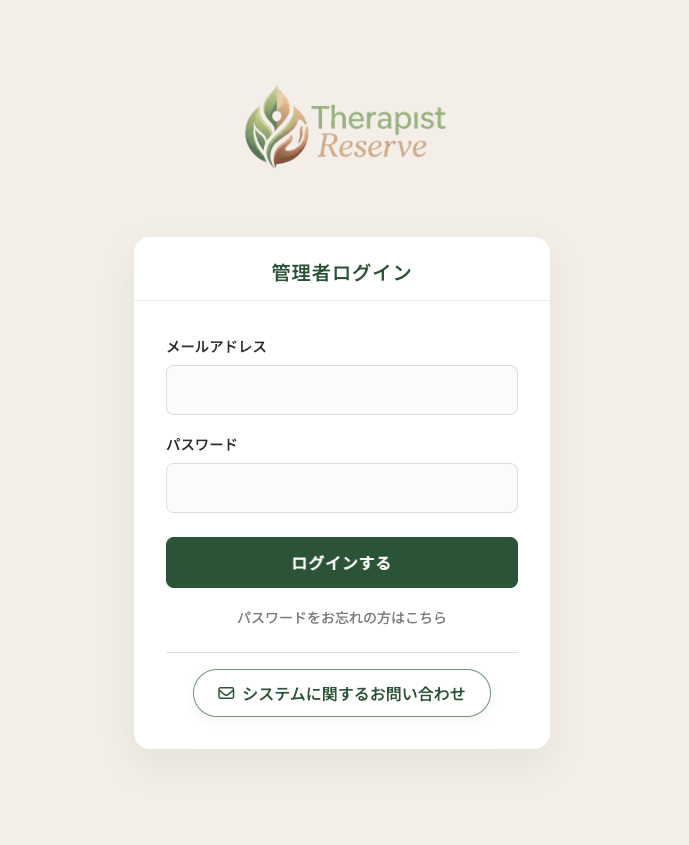Open システムに関するお問い合わせ contact button
Viewport: 689px width, 845px height.
click(341, 693)
